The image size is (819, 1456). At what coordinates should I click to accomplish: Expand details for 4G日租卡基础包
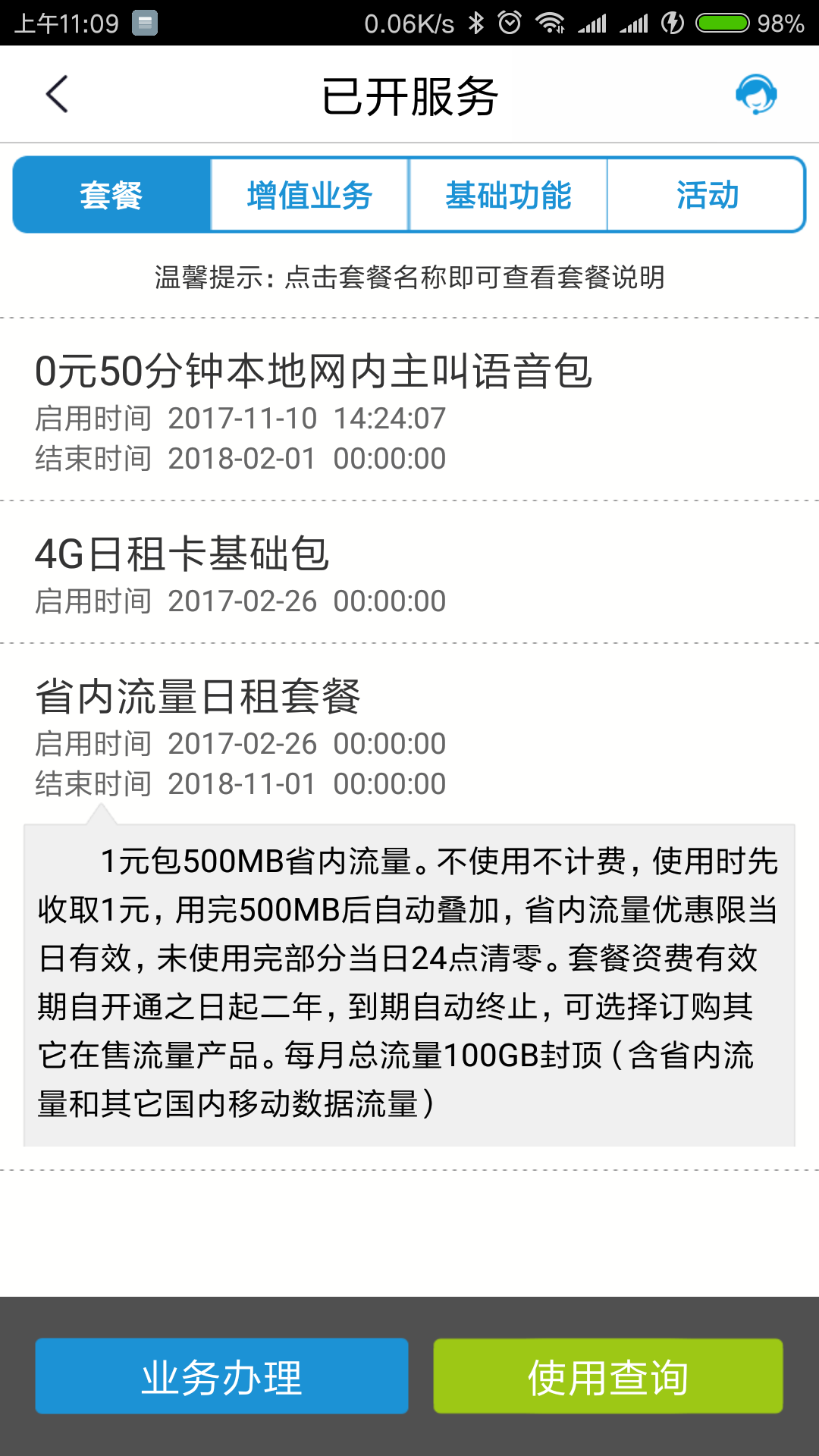click(182, 555)
